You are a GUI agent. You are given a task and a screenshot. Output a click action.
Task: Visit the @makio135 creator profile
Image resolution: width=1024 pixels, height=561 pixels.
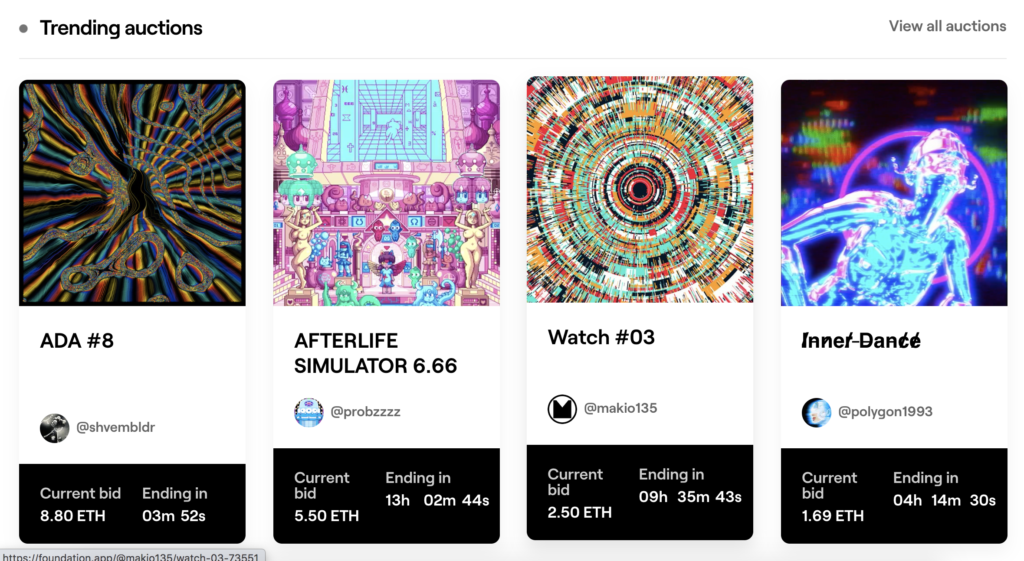click(x=619, y=408)
